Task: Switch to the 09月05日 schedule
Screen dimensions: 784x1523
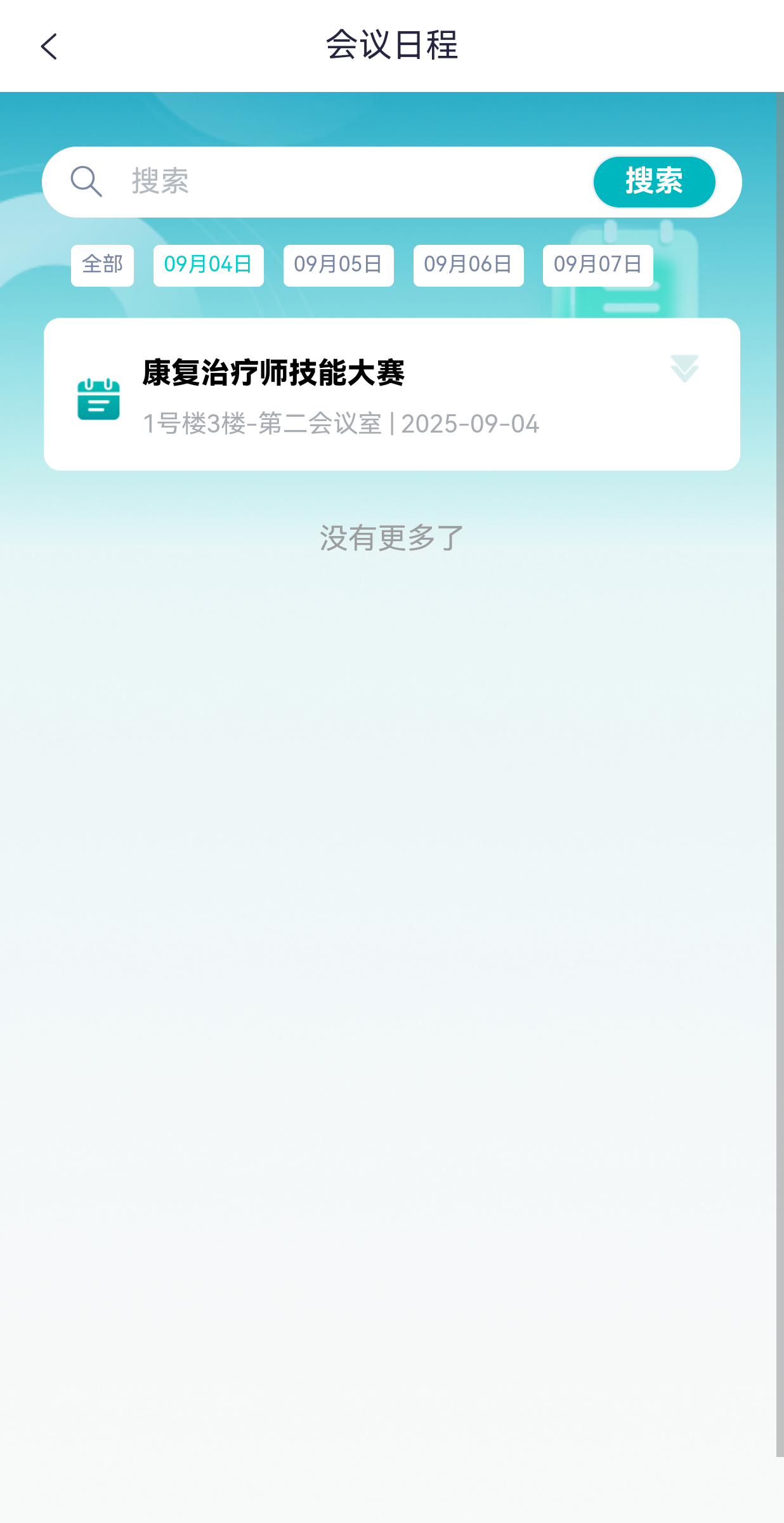Action: (338, 265)
